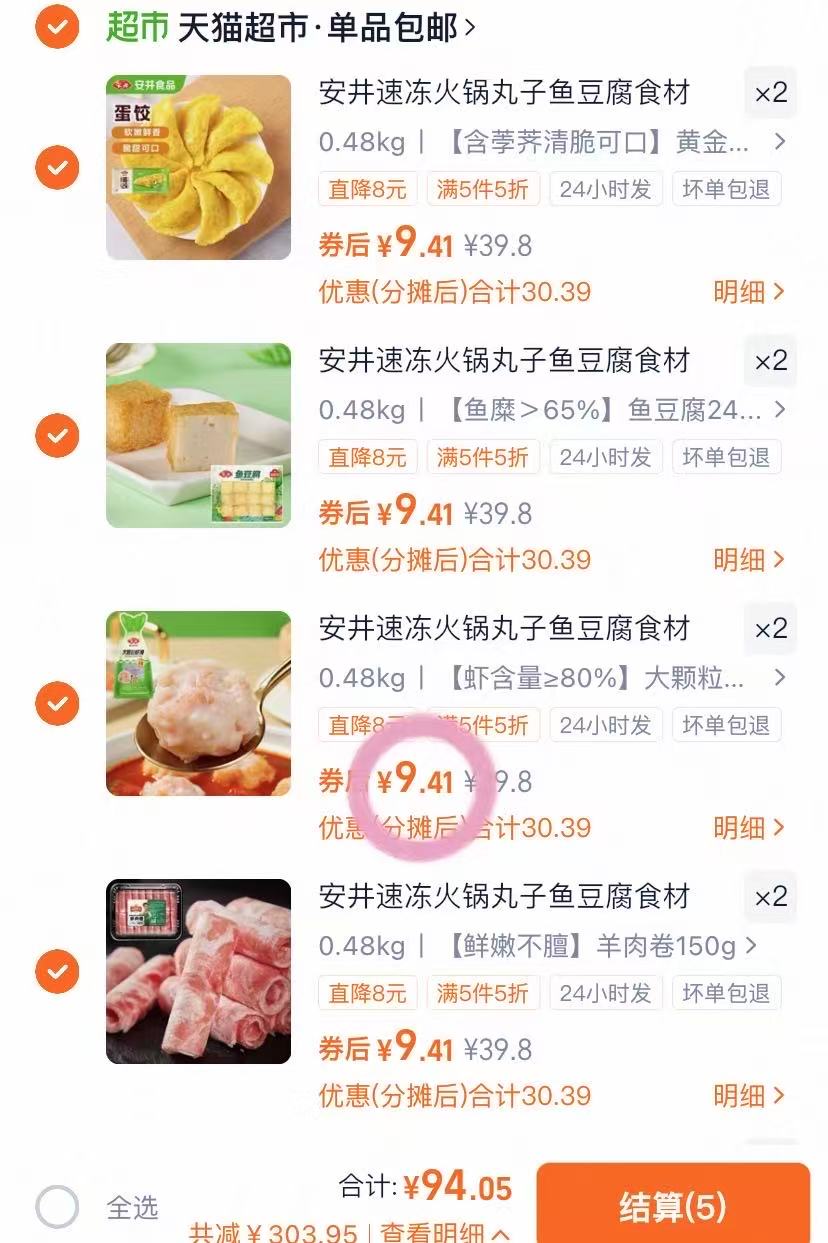Image resolution: width=828 pixels, height=1243 pixels.
Task: Deselect the 天猫超市 store checkbox
Action: pos(57,27)
